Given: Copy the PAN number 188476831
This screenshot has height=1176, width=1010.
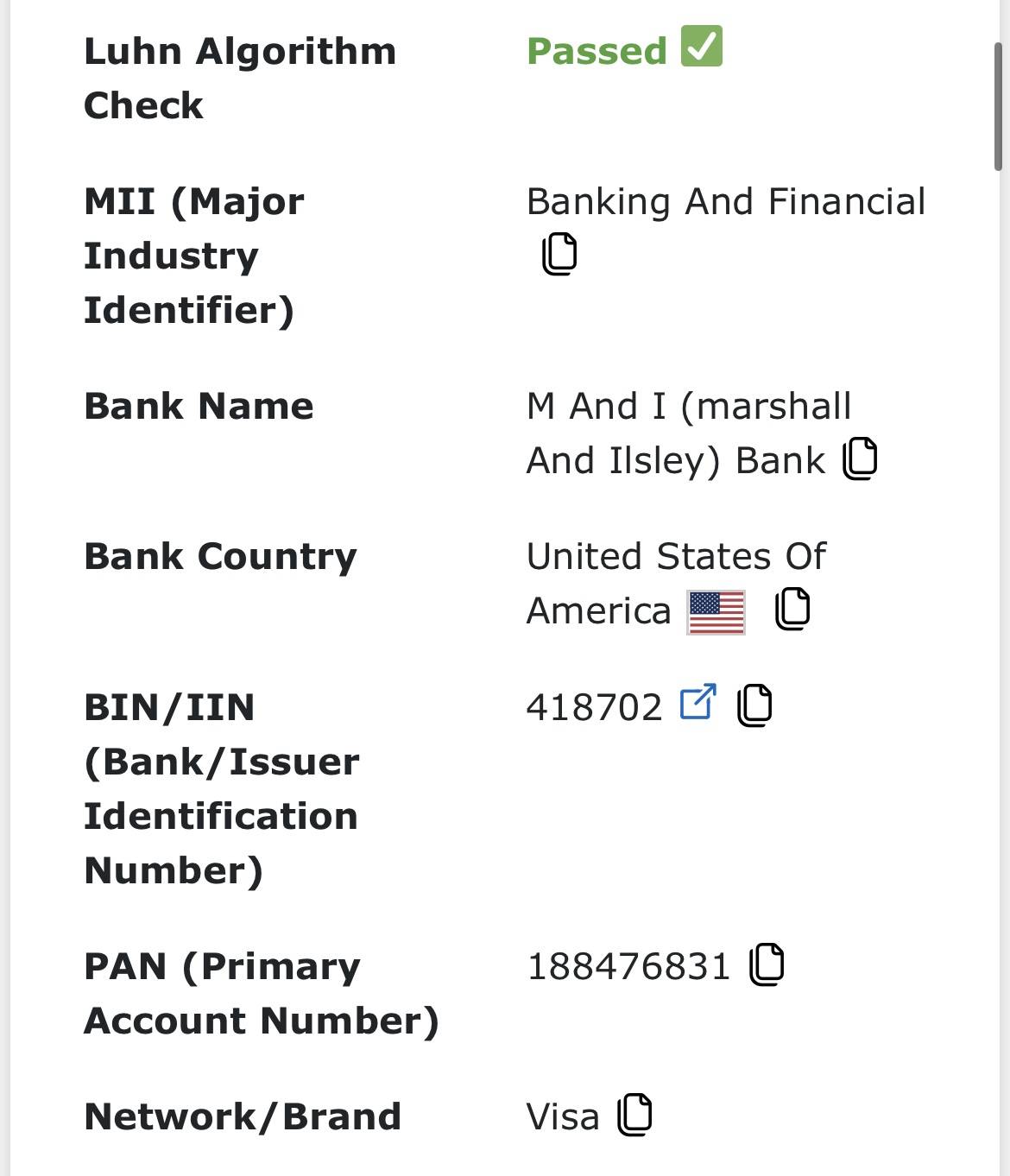Looking at the screenshot, I should (x=767, y=964).
